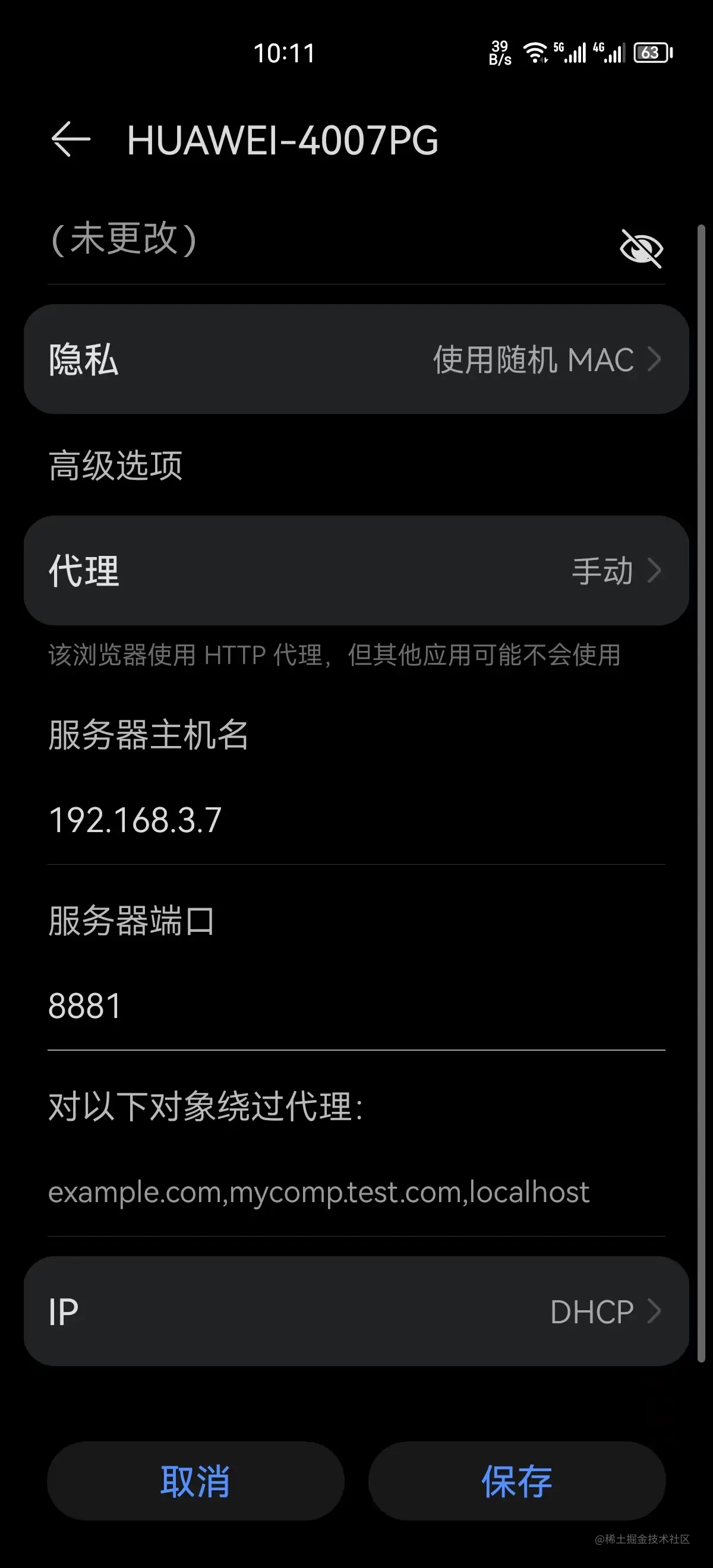Open the IP DHCP setting

point(356,1312)
